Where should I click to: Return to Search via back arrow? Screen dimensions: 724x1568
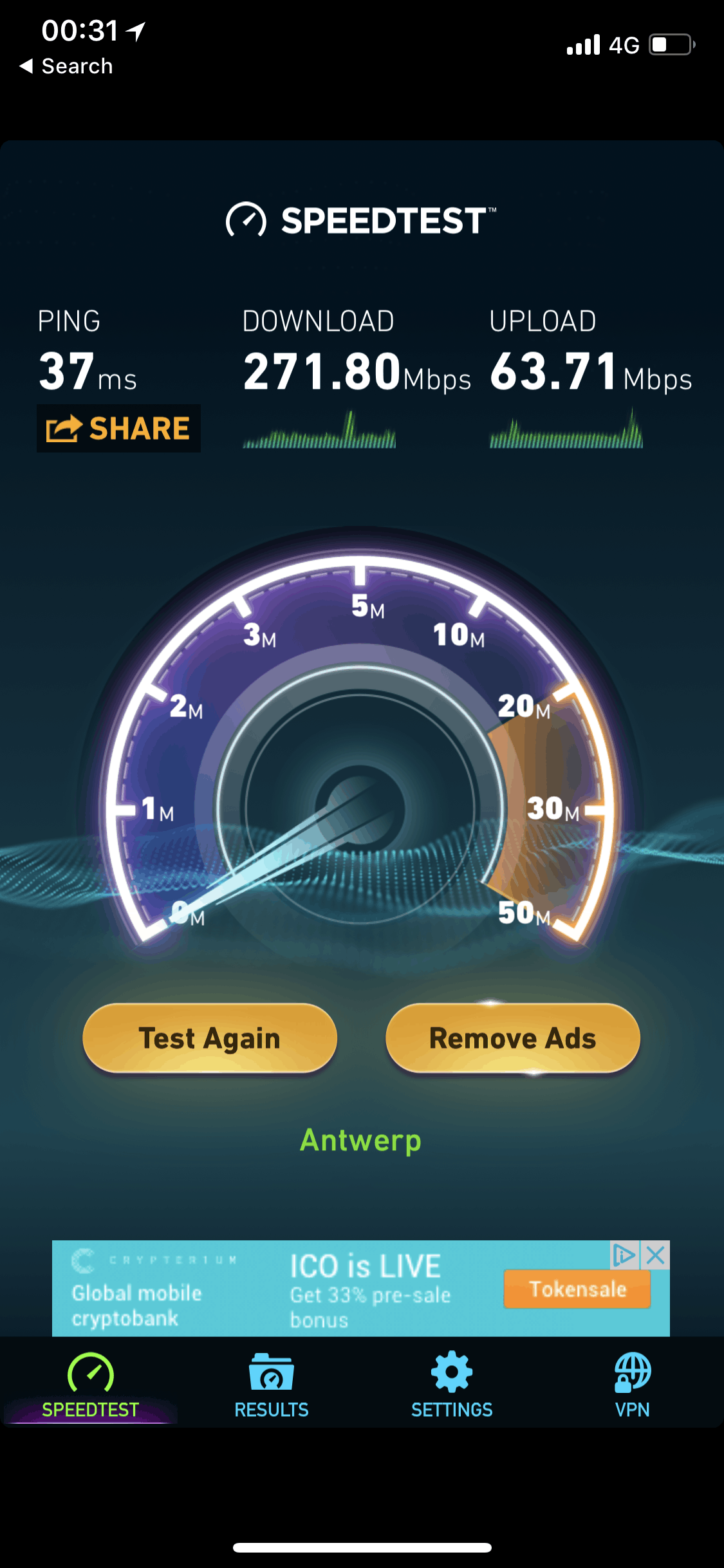[66, 66]
